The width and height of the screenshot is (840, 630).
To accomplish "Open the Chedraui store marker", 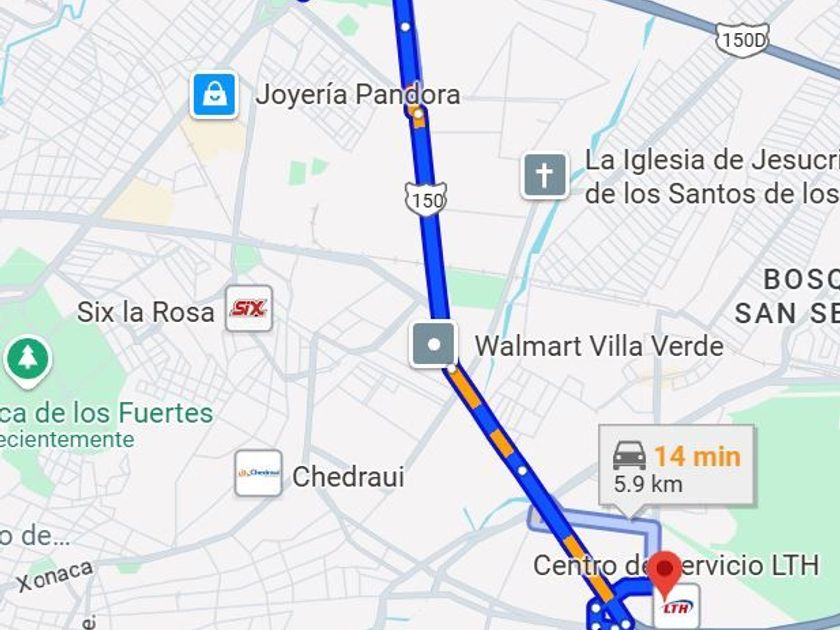I will coord(258,473).
